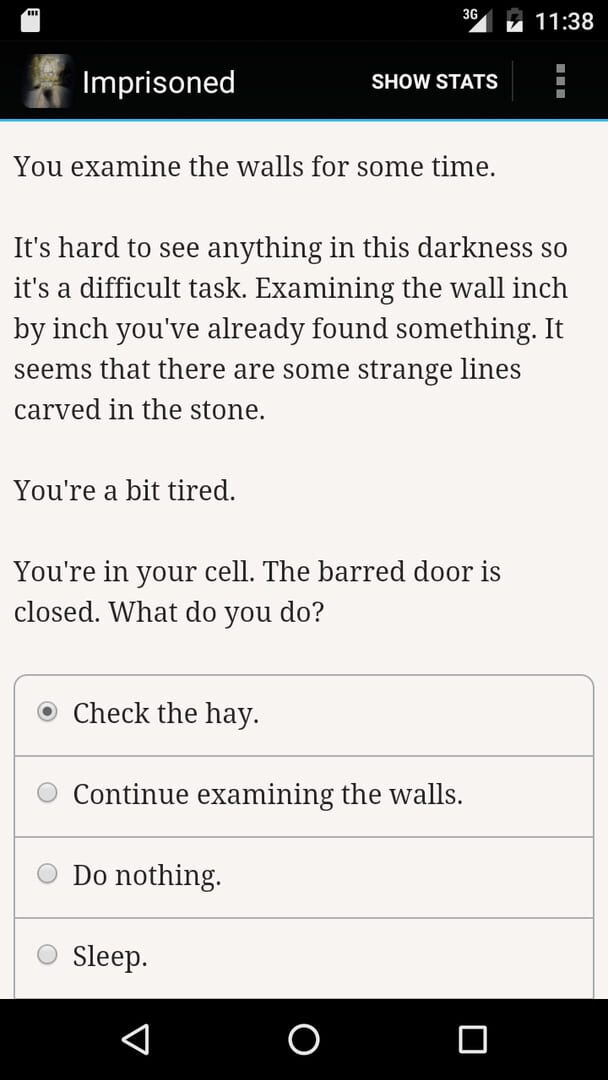Image resolution: width=608 pixels, height=1080 pixels.
Task: Tap the SHOW STATS button
Action: (434, 82)
